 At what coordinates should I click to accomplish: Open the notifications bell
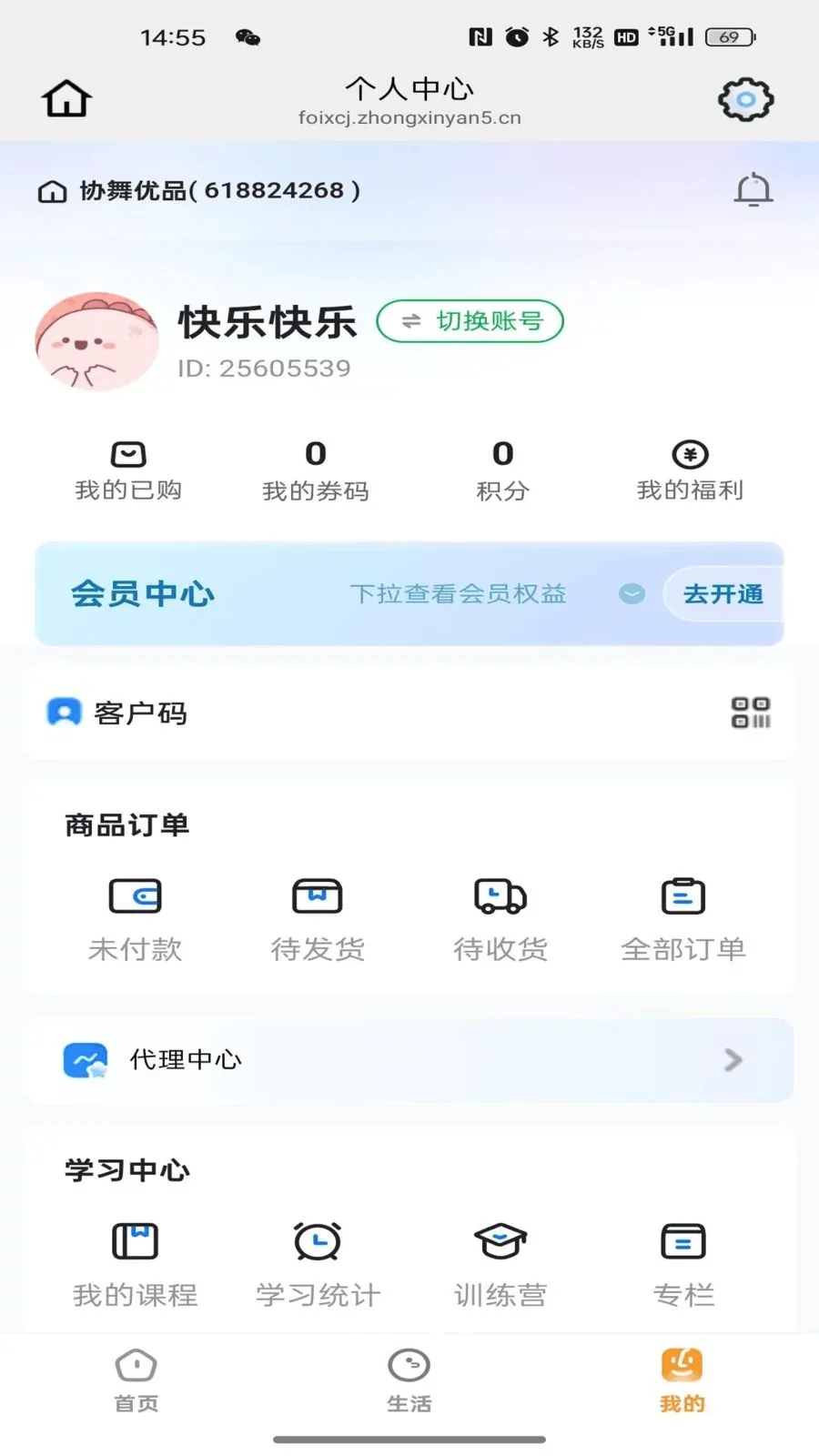[753, 189]
